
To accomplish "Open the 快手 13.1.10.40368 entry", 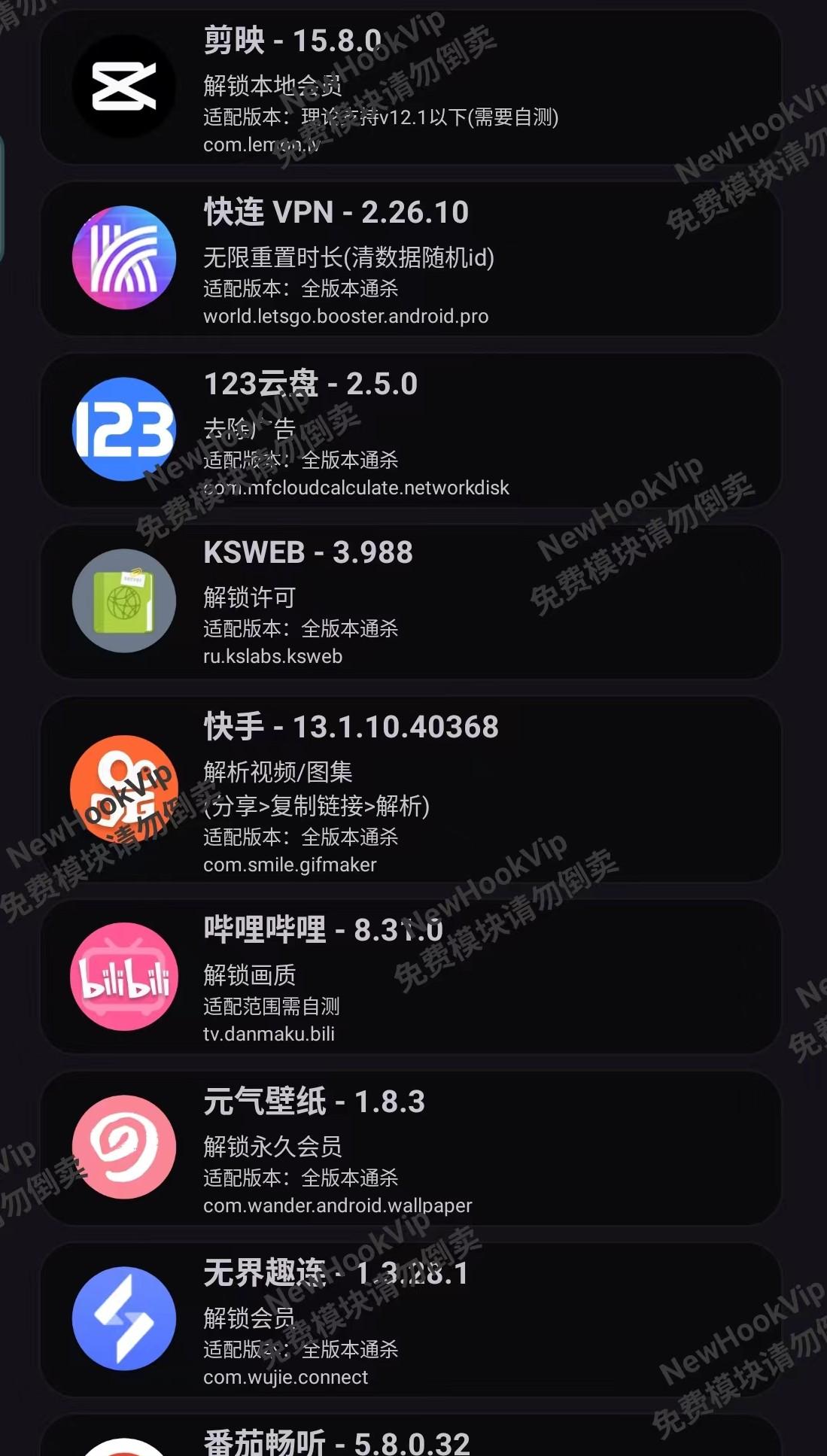I will pyautogui.click(x=410, y=790).
